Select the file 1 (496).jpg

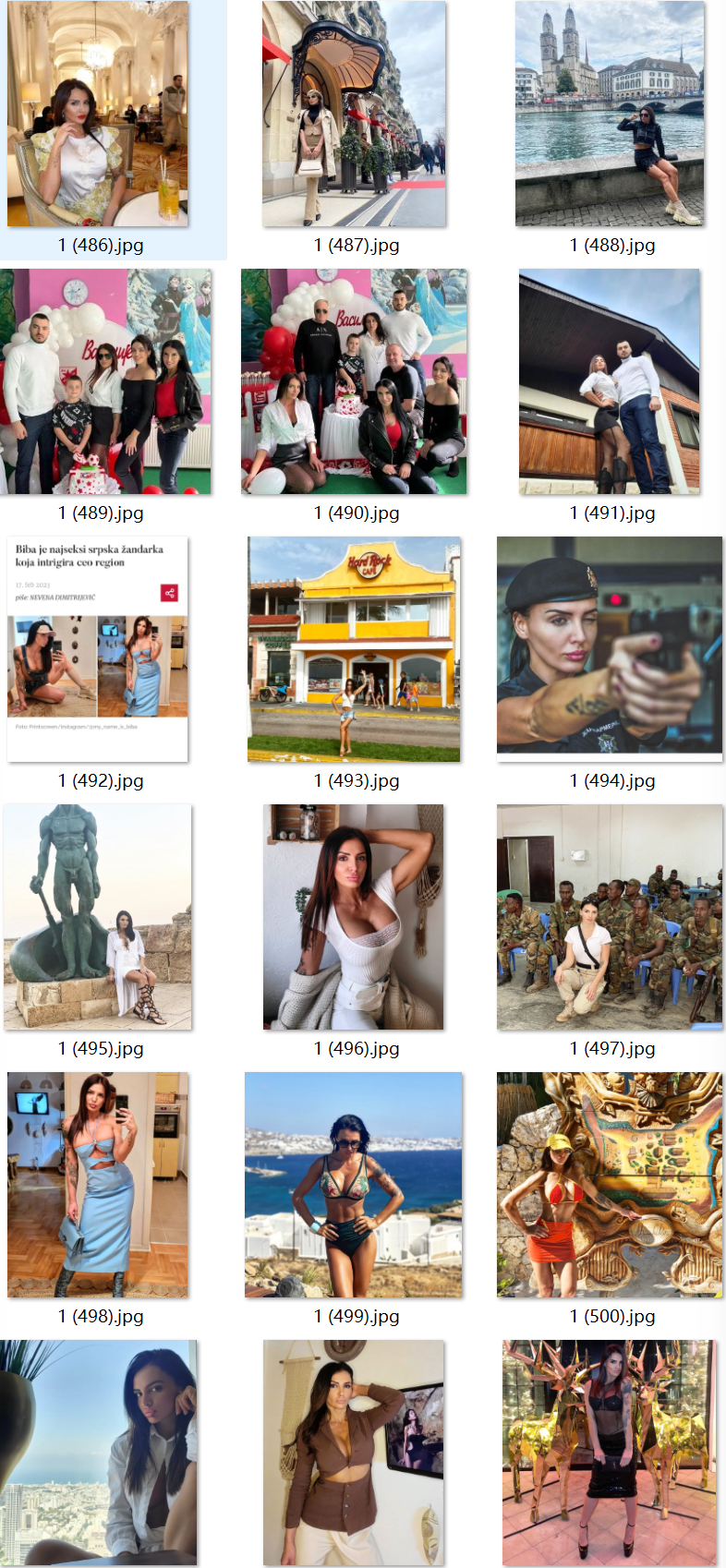click(354, 917)
